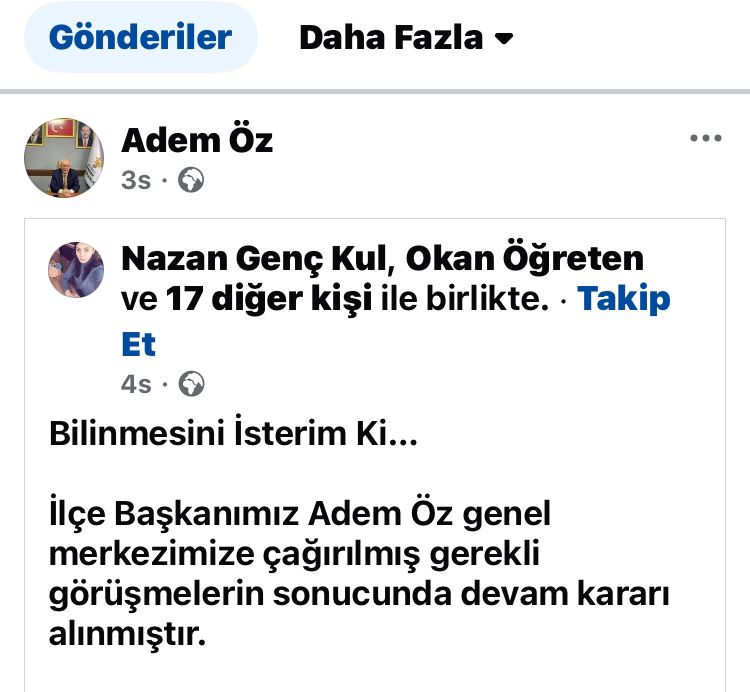This screenshot has height=692, width=750.
Task: Open Adem Öz's profile picture
Action: [x=63, y=157]
